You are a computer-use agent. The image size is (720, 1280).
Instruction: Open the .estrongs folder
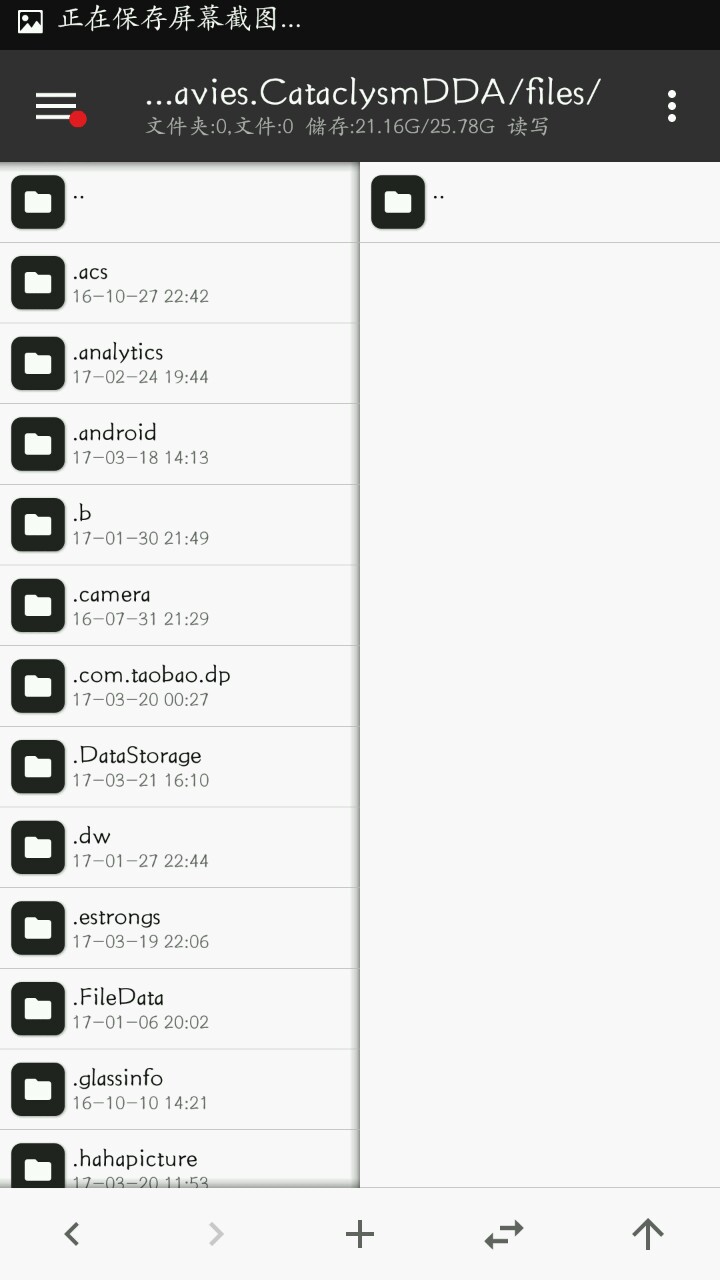(178, 928)
